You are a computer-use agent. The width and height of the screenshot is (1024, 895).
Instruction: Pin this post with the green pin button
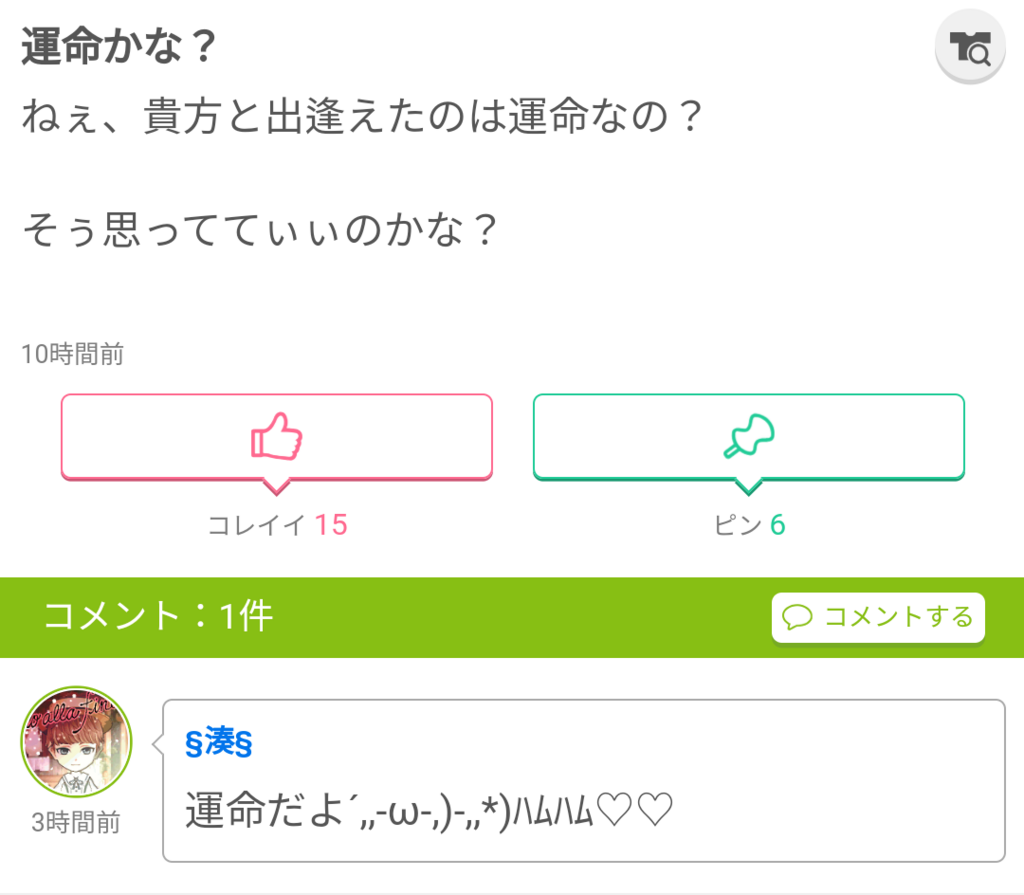point(748,437)
